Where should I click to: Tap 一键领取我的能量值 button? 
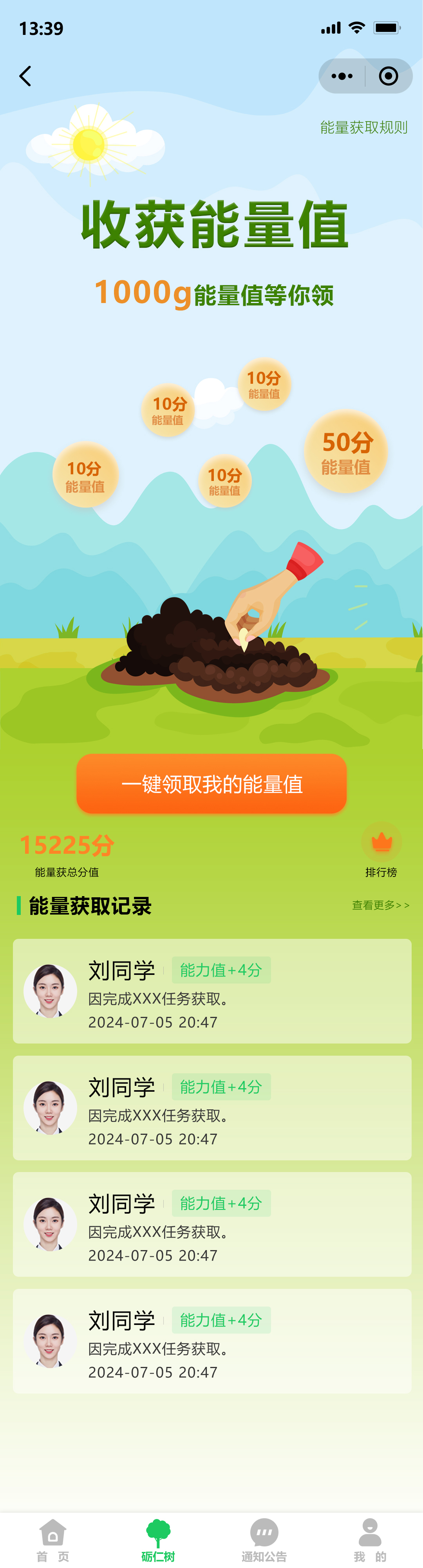(x=211, y=783)
